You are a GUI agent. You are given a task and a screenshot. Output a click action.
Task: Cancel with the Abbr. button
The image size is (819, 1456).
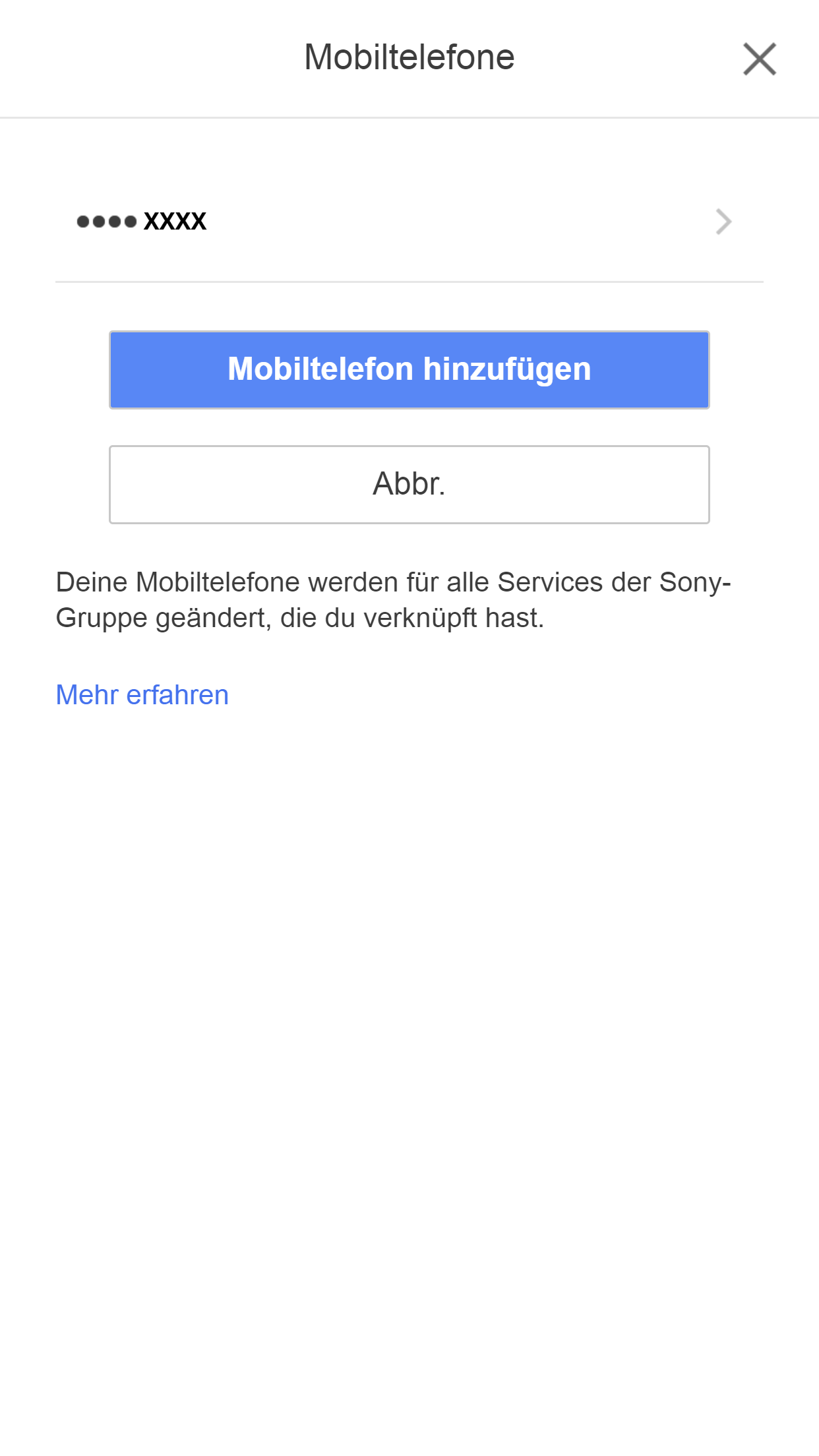(x=409, y=484)
